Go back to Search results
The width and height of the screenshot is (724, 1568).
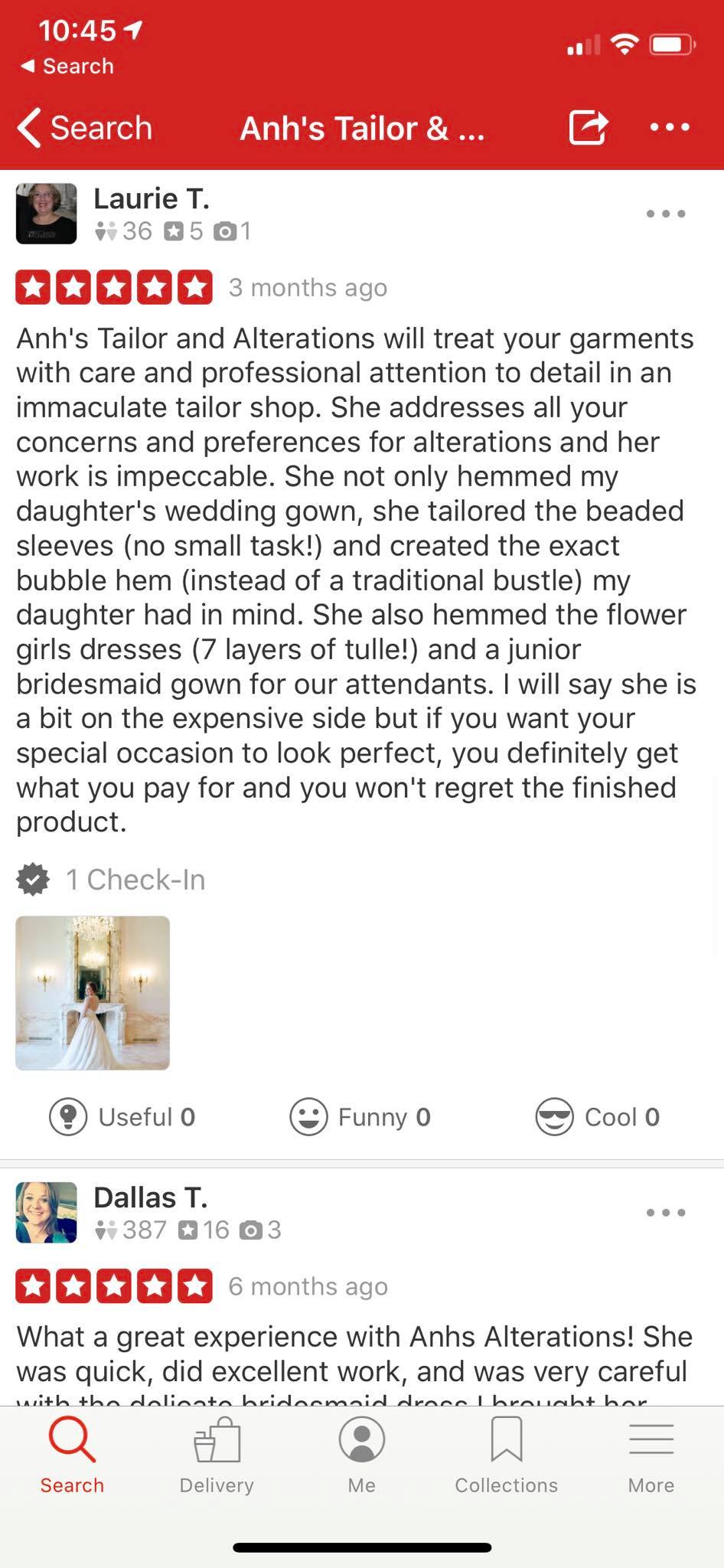84,128
